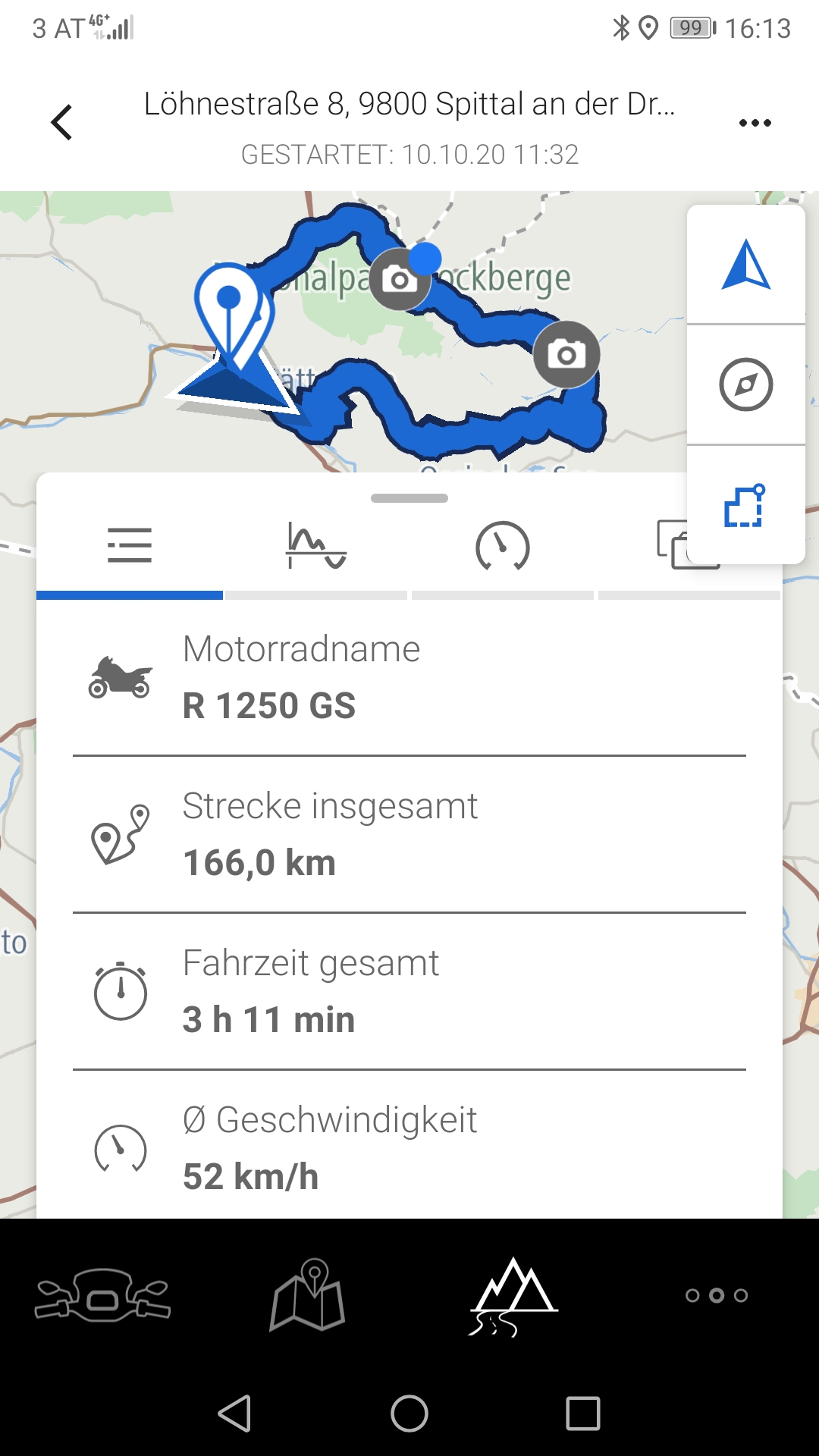The height and width of the screenshot is (1456, 819).
Task: Go back using the top-left arrow
Action: tap(62, 122)
